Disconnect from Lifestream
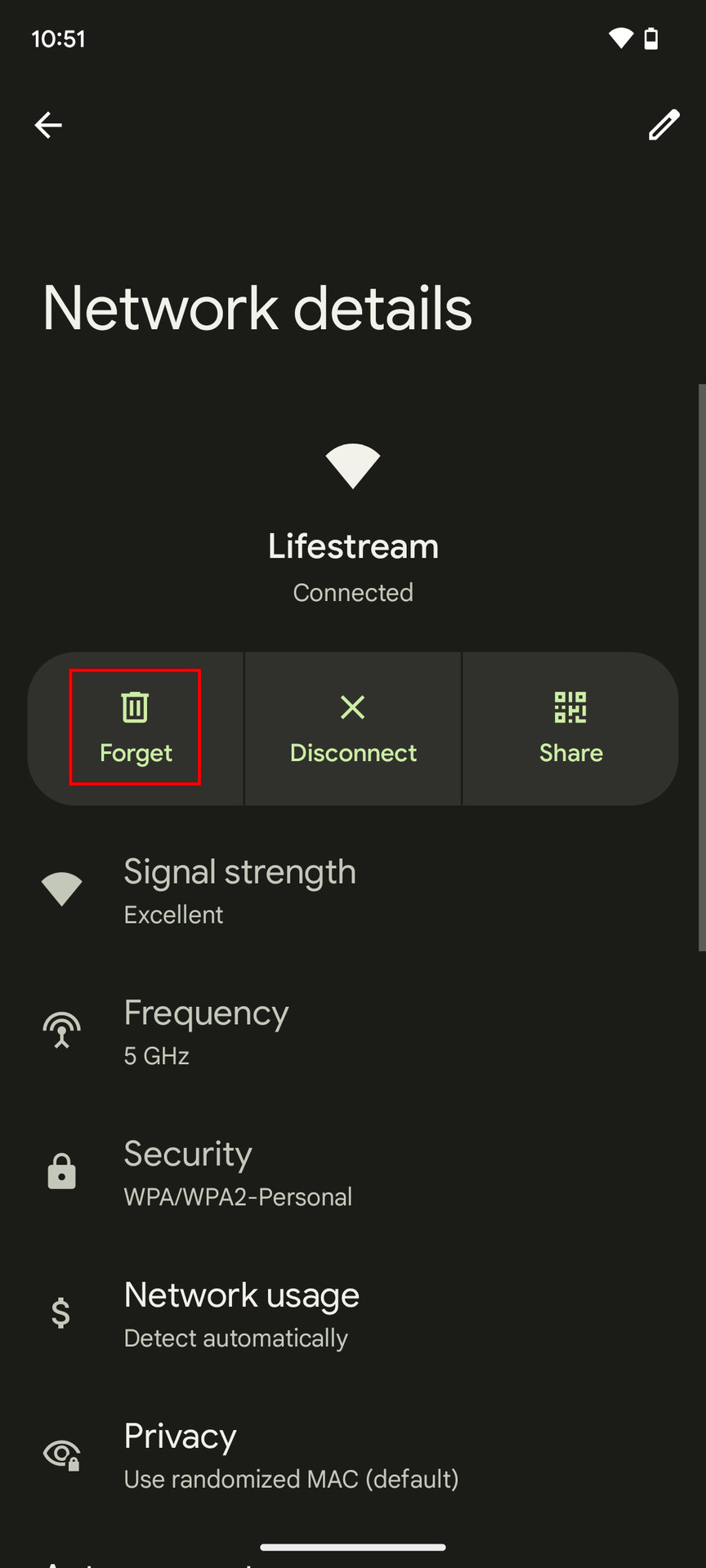Screen dimensions: 706x1568 [353, 728]
